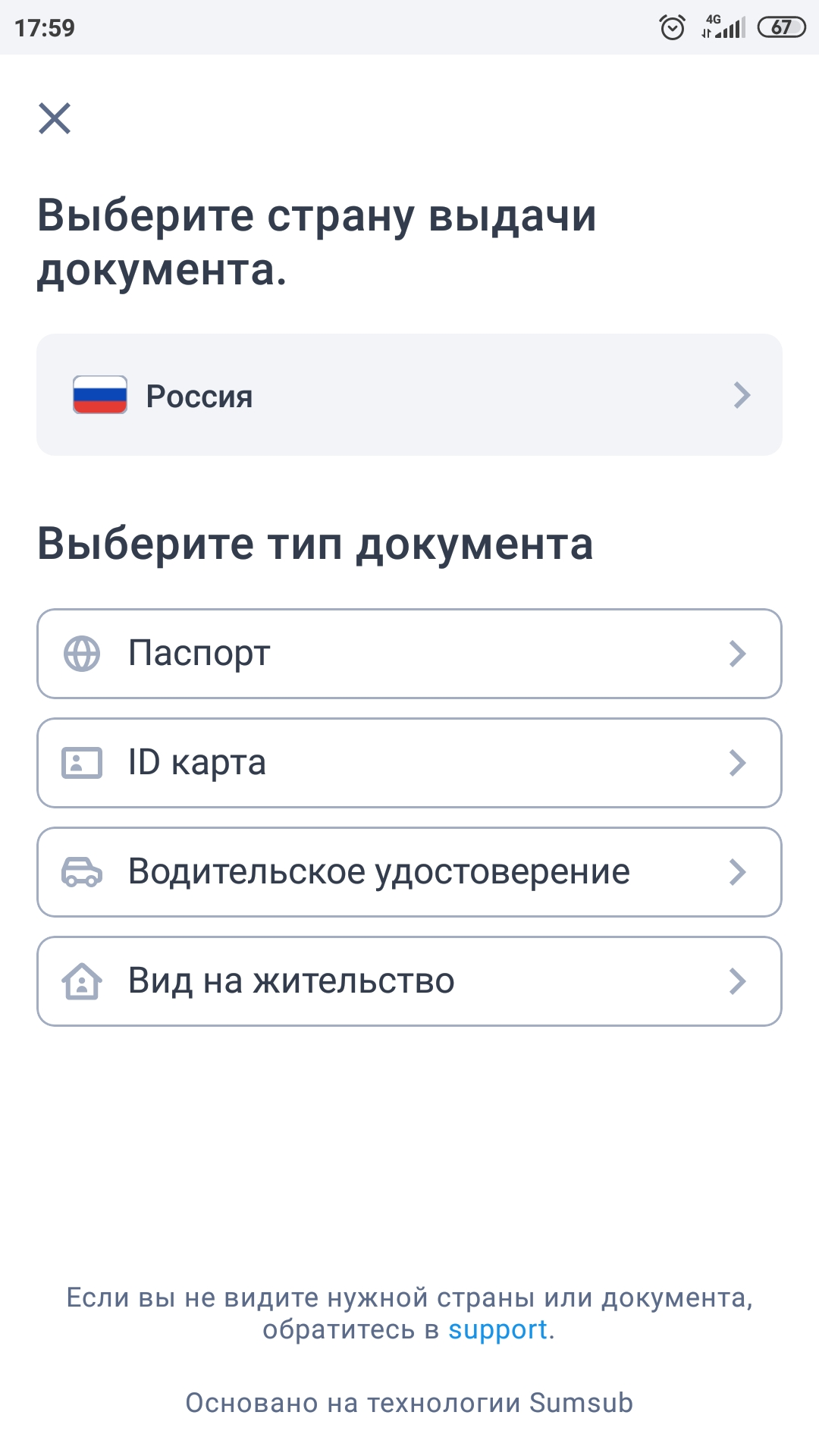
Task: Pick Водительское удостоверение option
Action: click(409, 872)
